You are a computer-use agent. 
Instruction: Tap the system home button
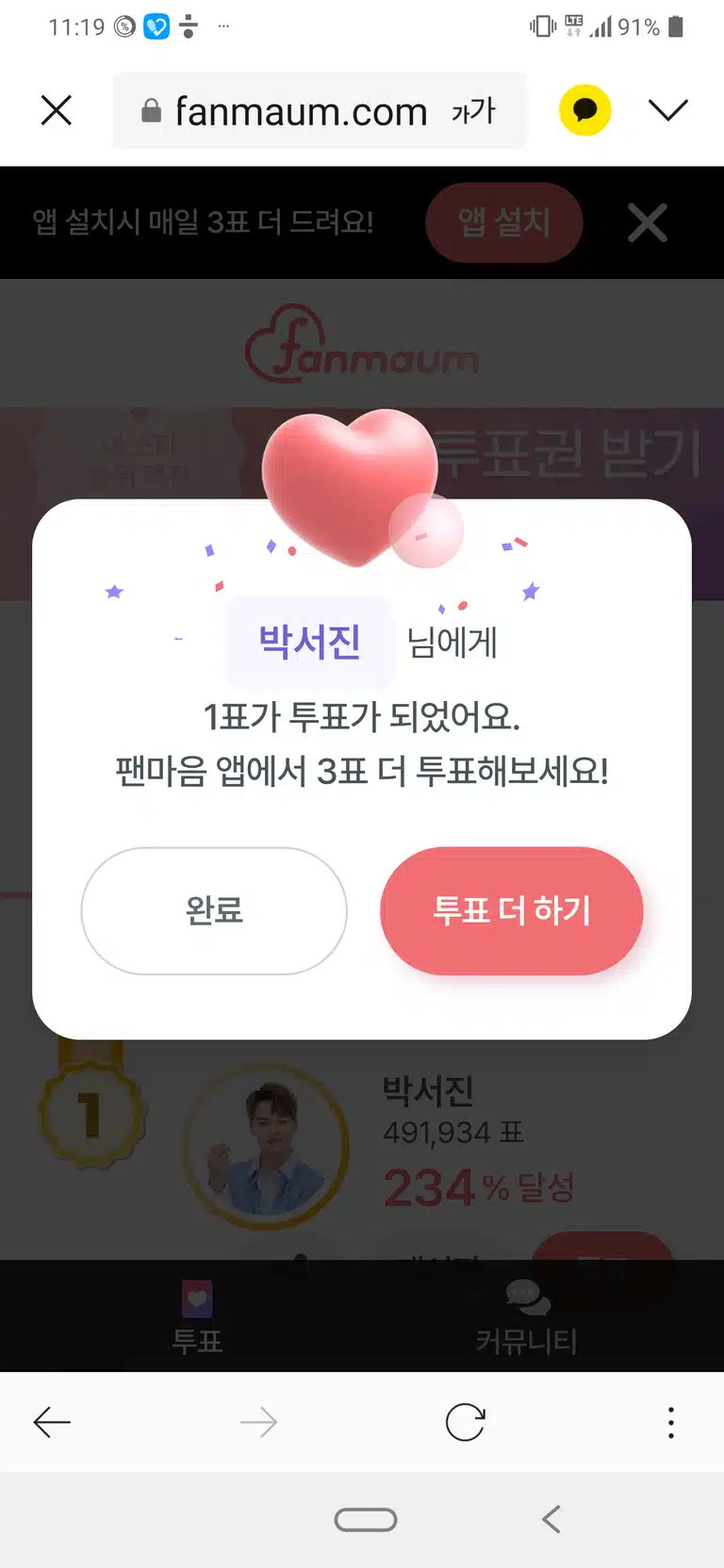[366, 1519]
